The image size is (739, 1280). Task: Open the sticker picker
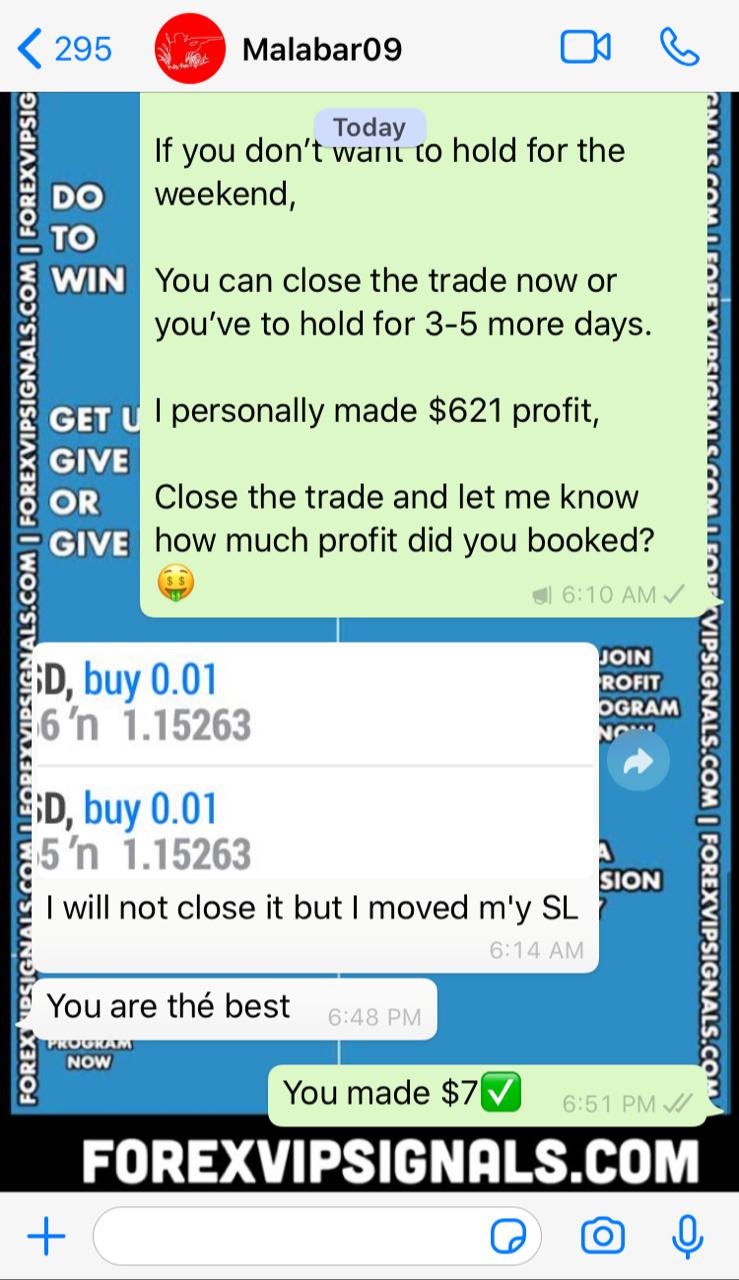coord(509,1238)
